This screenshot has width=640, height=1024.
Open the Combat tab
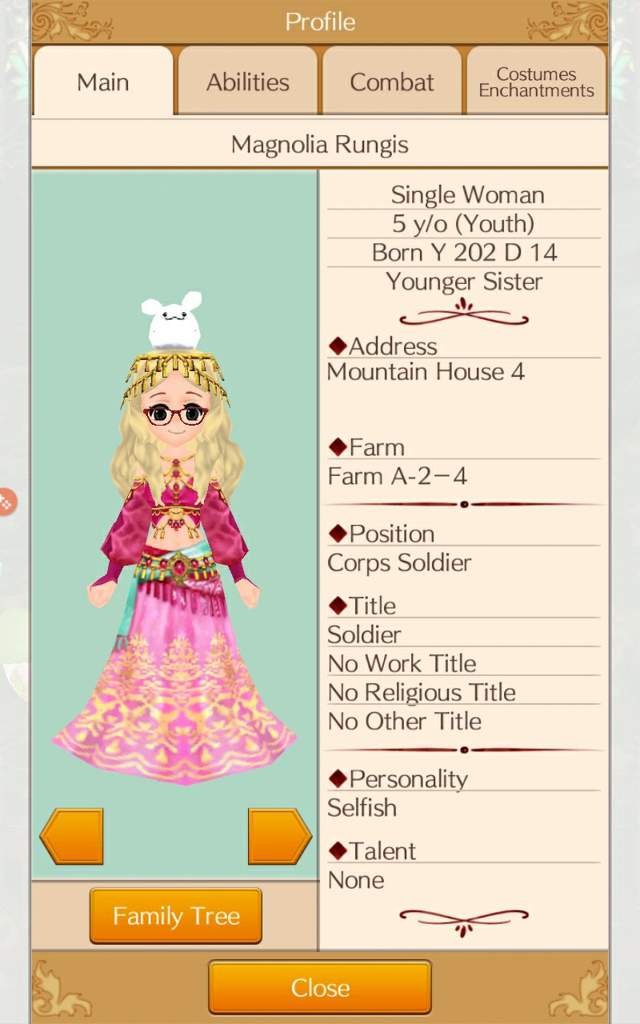392,82
